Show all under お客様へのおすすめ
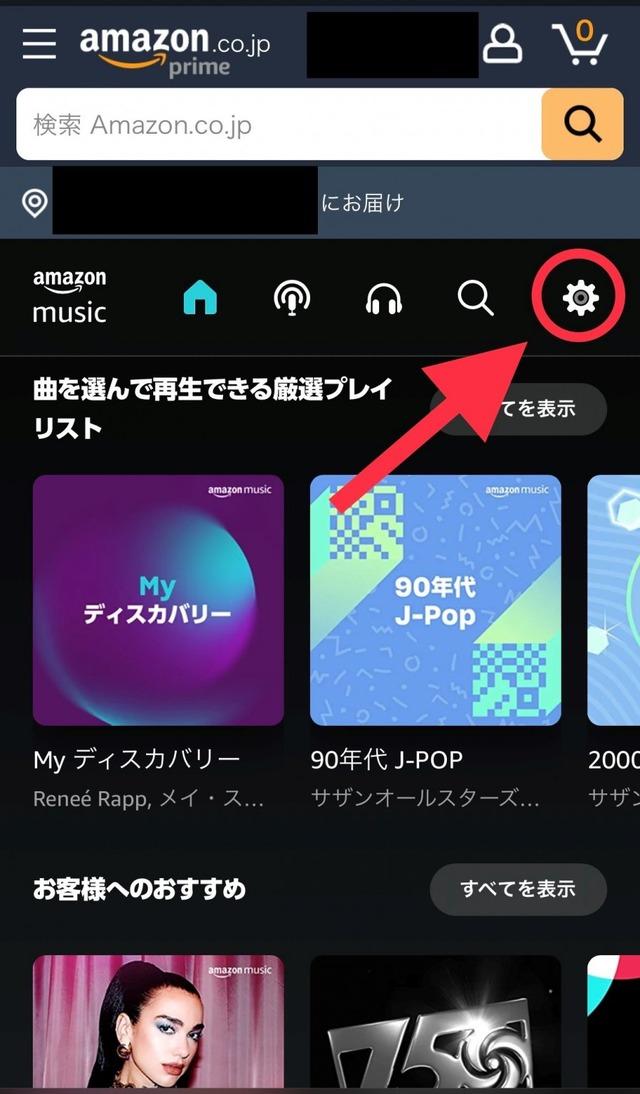The image size is (640, 1094). tap(517, 888)
